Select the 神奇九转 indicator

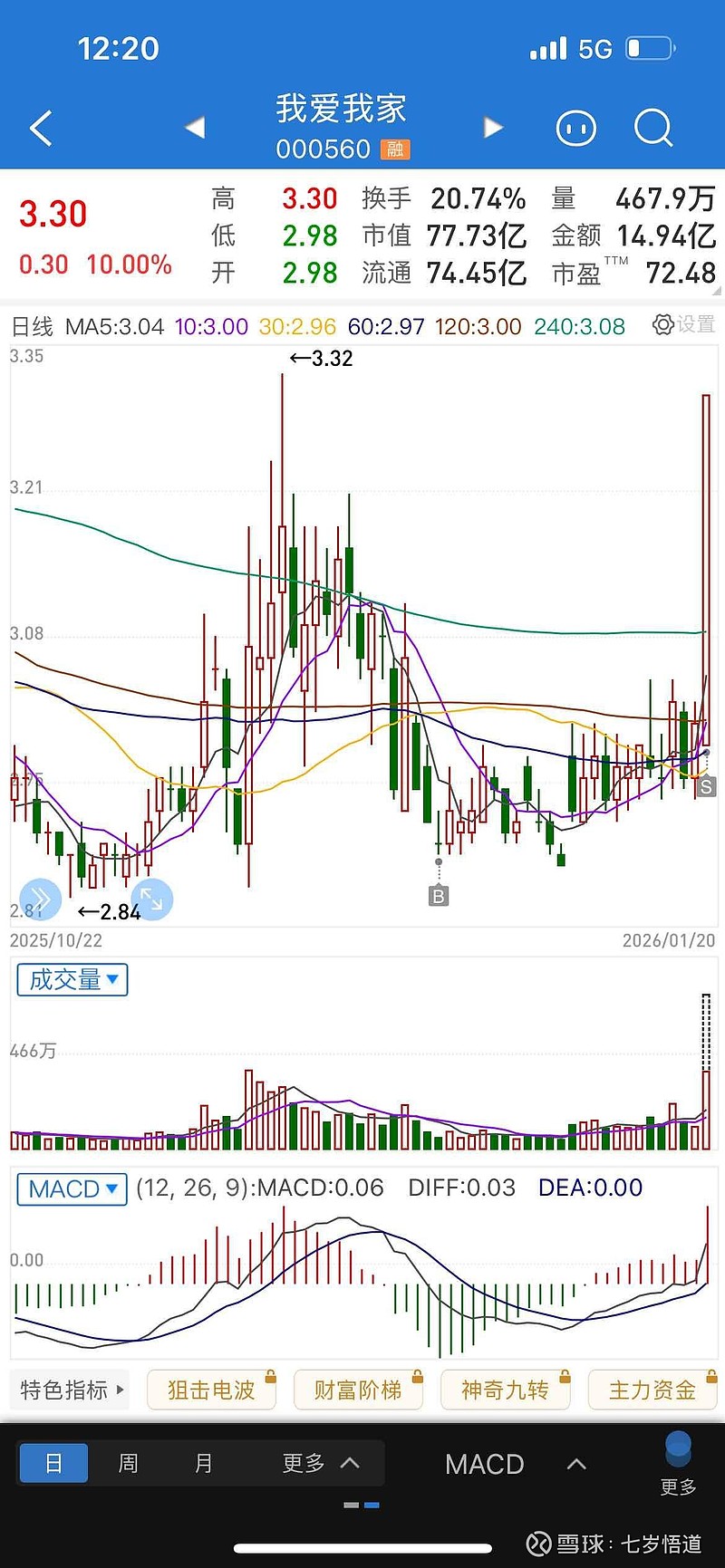(x=505, y=1390)
